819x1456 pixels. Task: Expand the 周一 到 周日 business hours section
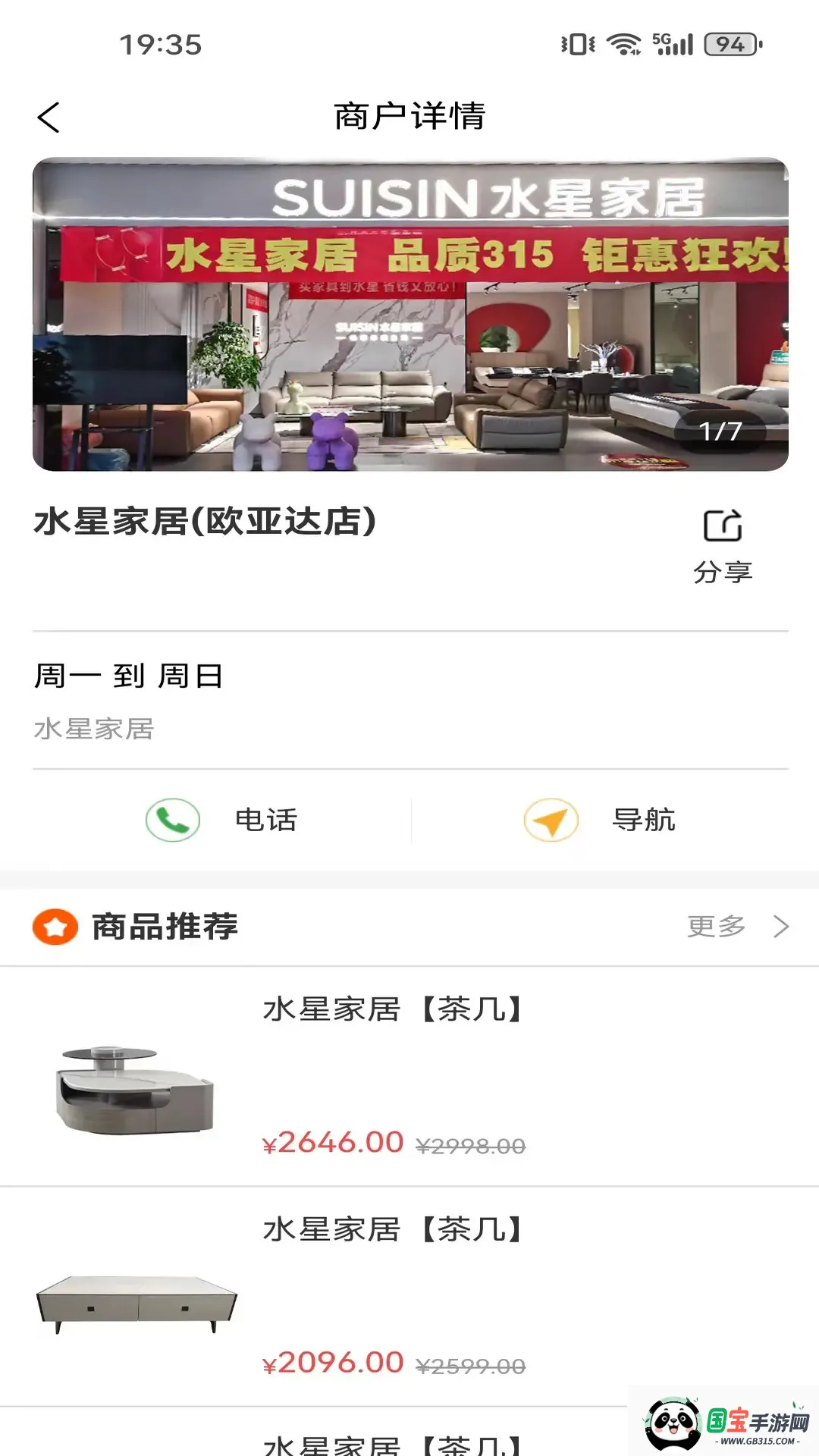pos(129,675)
